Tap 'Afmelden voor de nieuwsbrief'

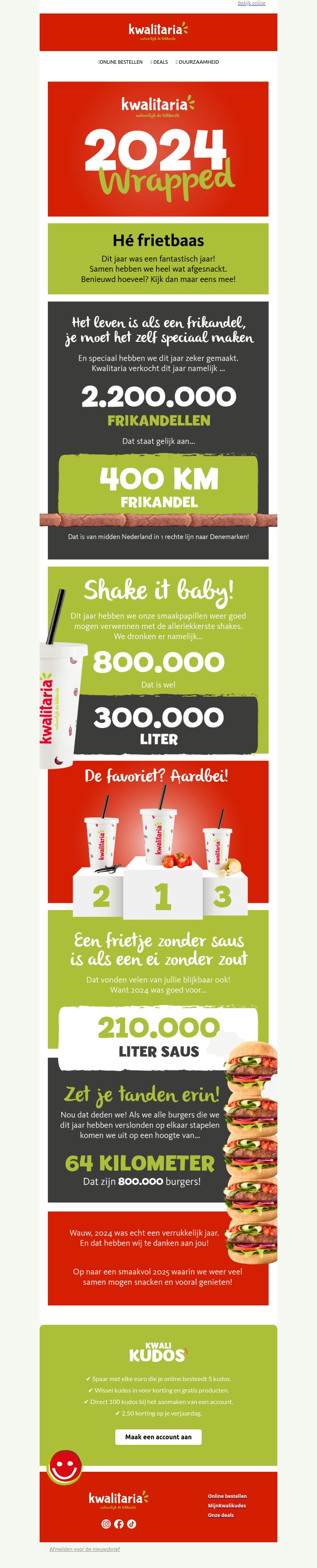pyautogui.click(x=84, y=1549)
